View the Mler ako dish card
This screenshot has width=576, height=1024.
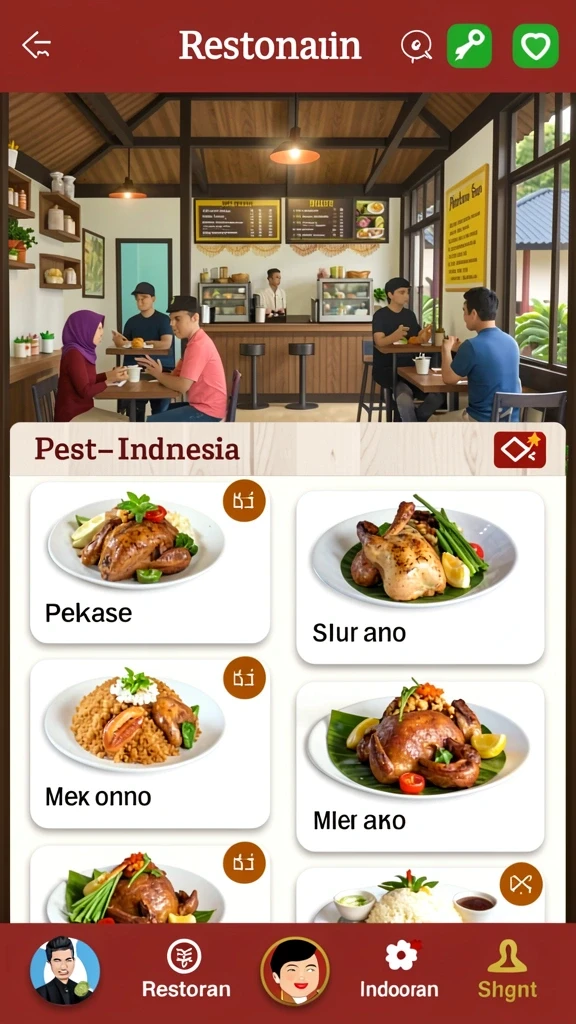[x=421, y=767]
